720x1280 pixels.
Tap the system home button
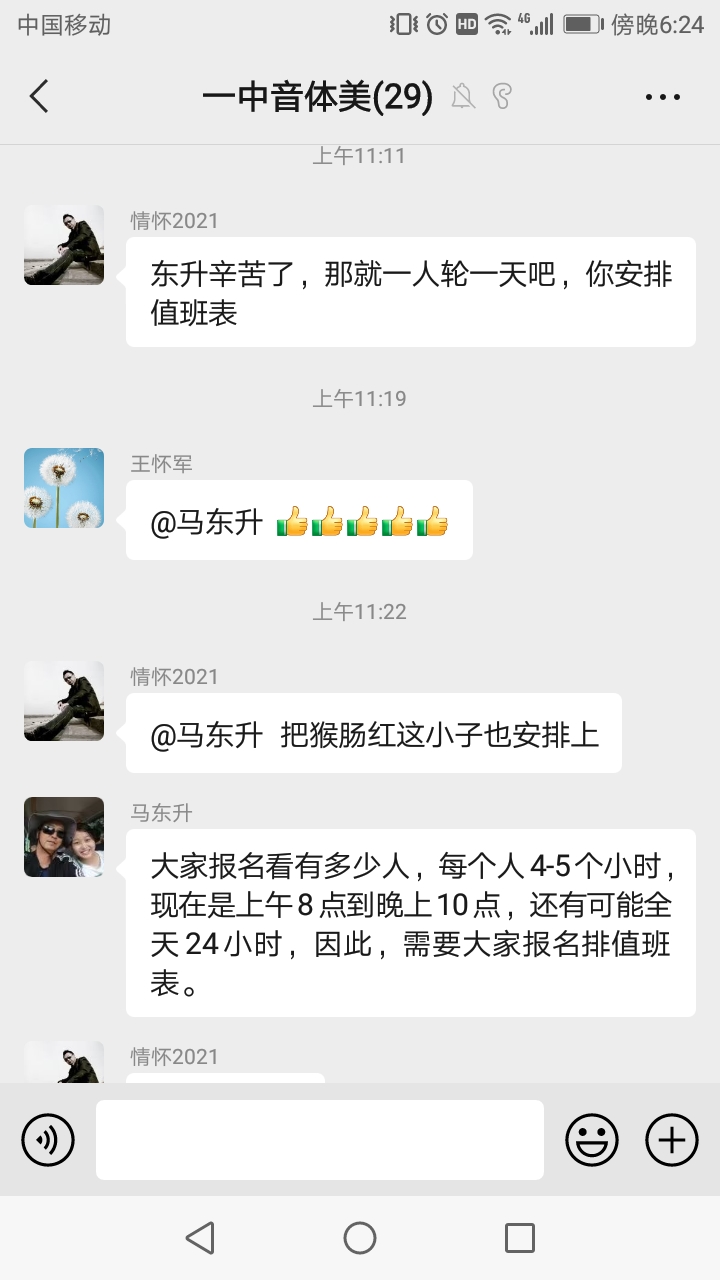tap(360, 1238)
